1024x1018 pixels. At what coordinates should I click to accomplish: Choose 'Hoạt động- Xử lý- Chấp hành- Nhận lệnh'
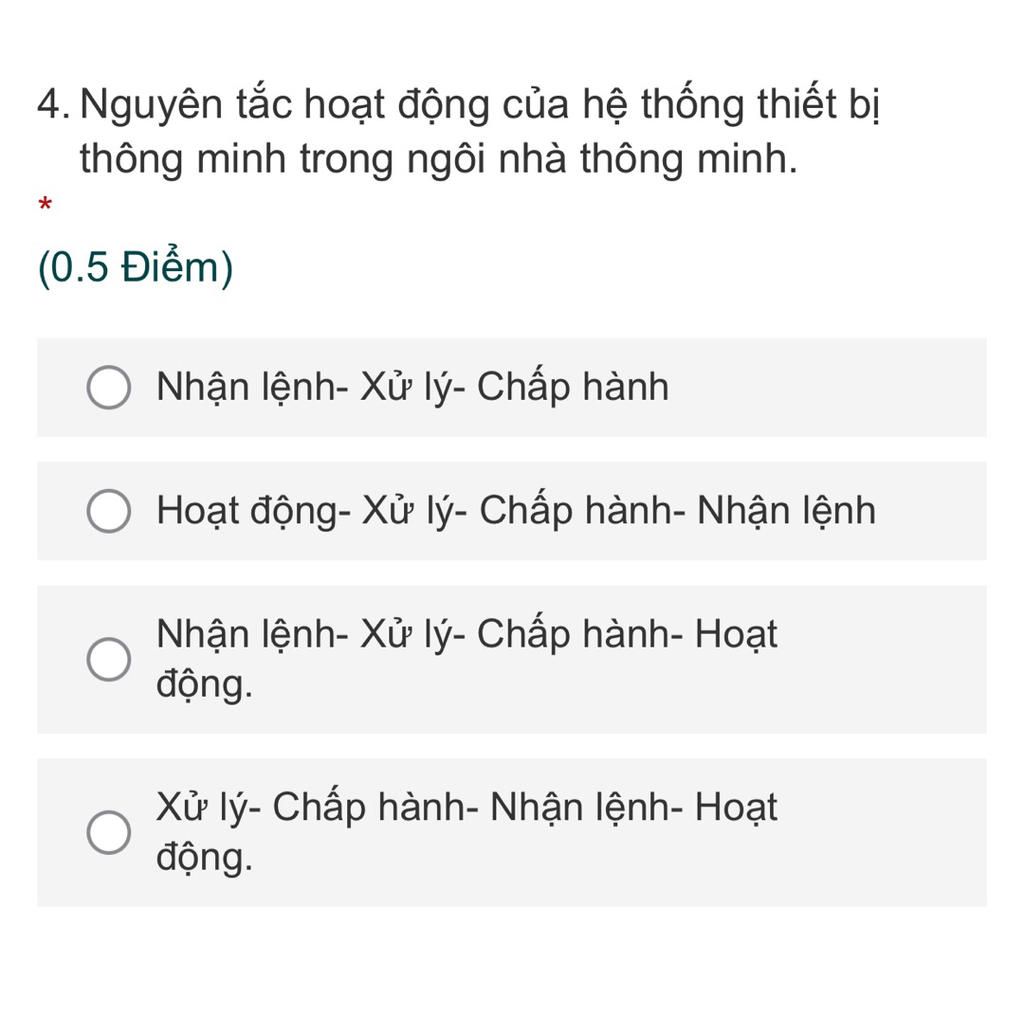(108, 512)
